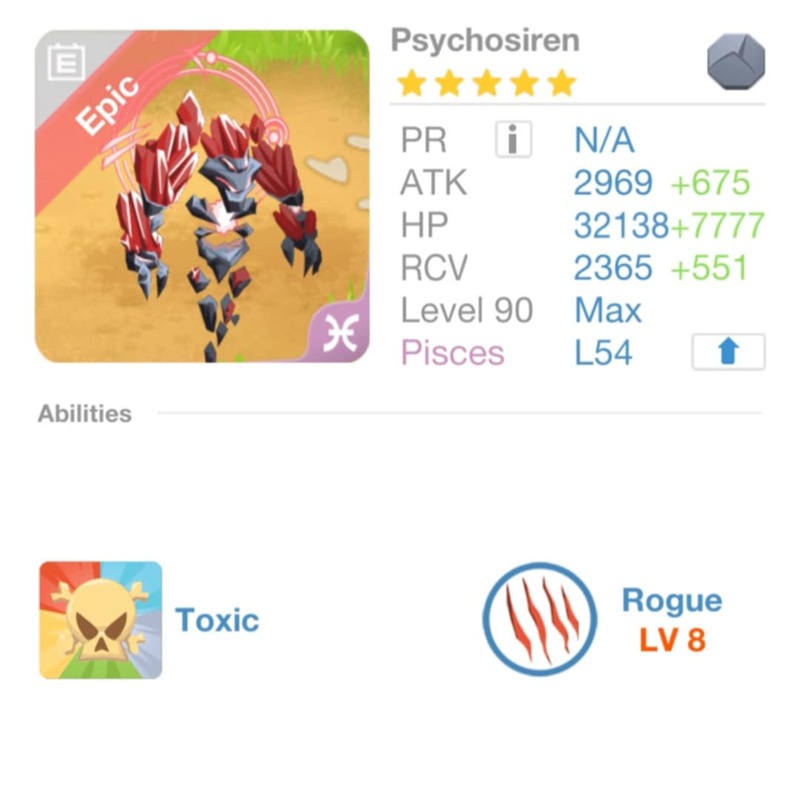
Task: View the Toxic ability details
Action: pos(101,620)
